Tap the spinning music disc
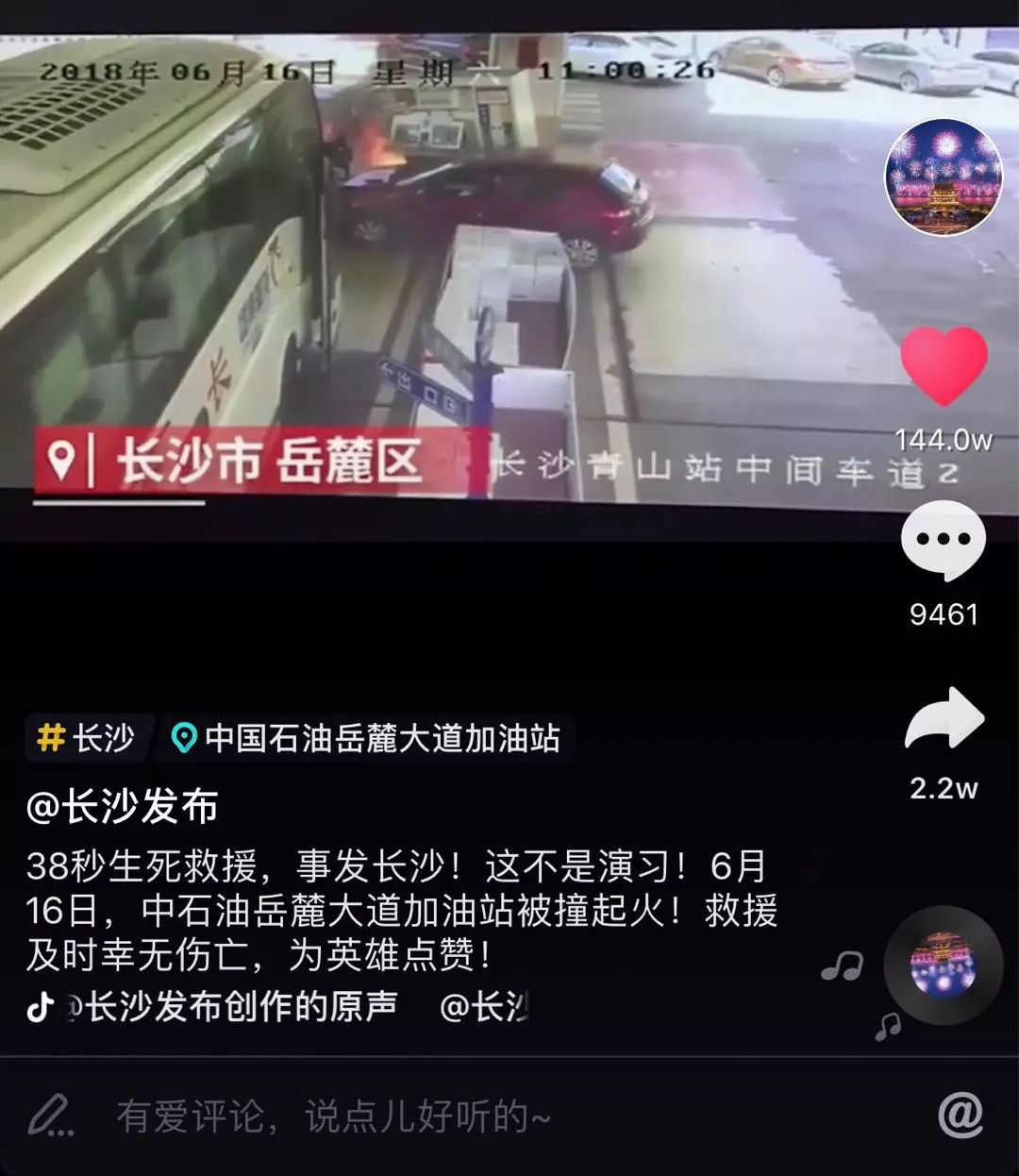 click(x=942, y=965)
